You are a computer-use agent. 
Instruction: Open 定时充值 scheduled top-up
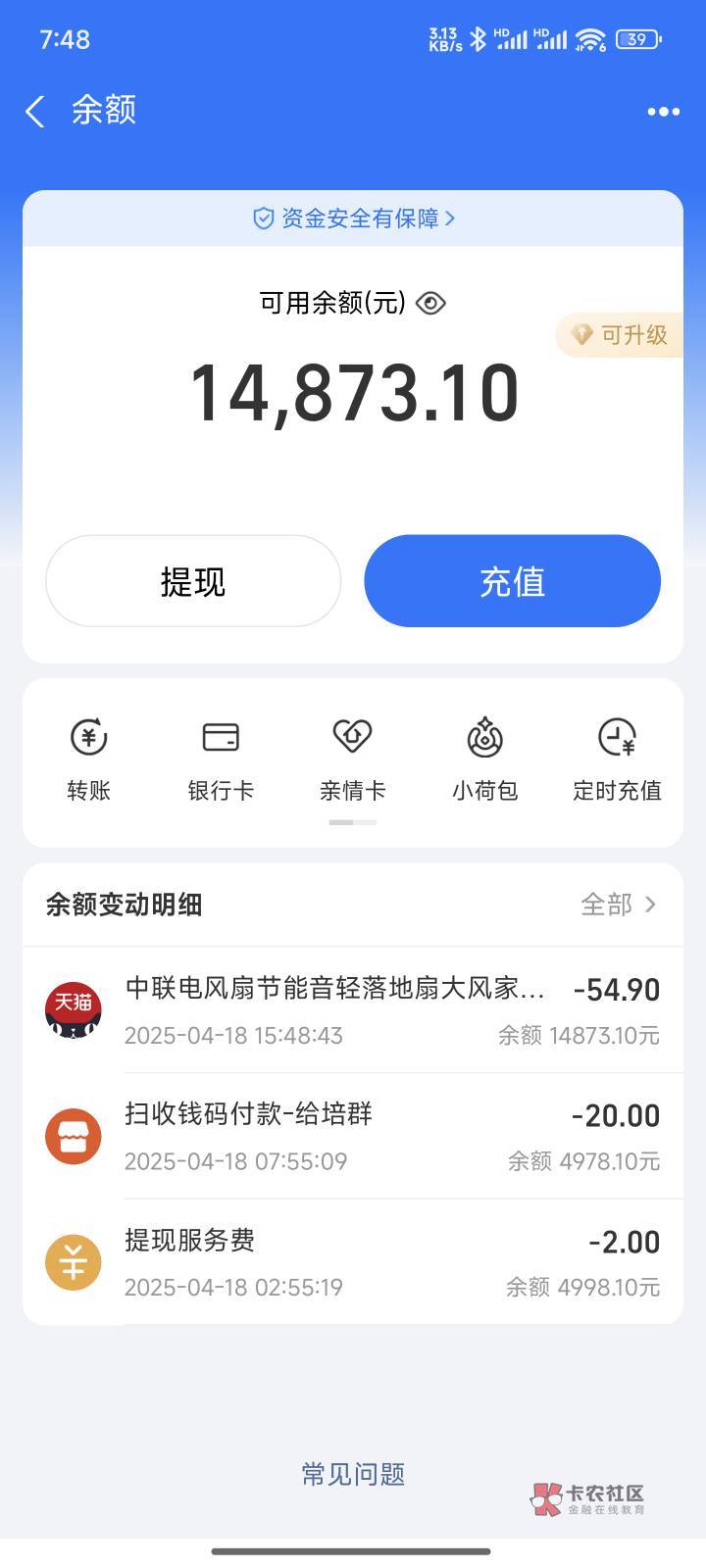coord(617,759)
